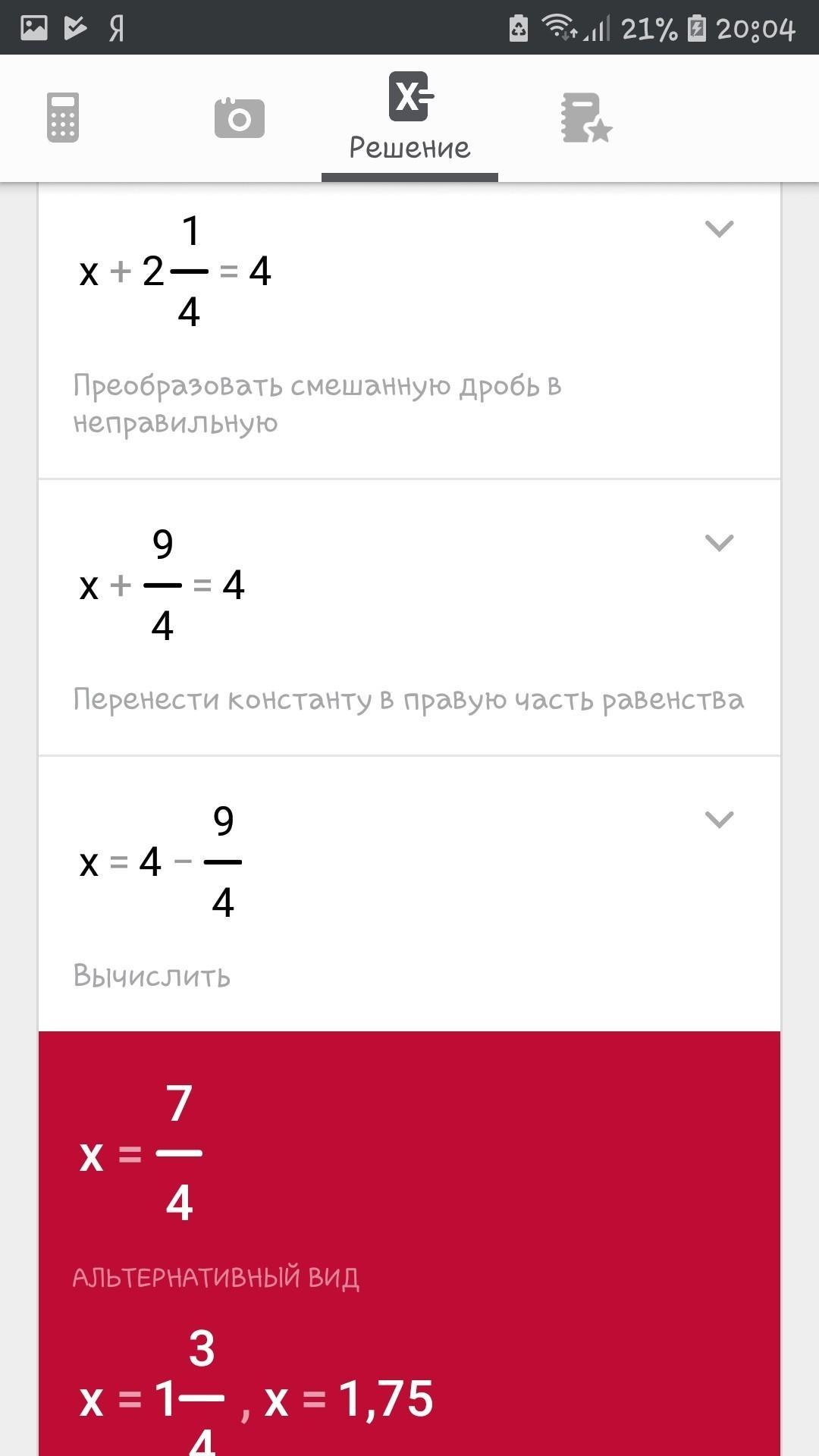Open the calculator tab
This screenshot has height=1456, width=819.
click(63, 118)
